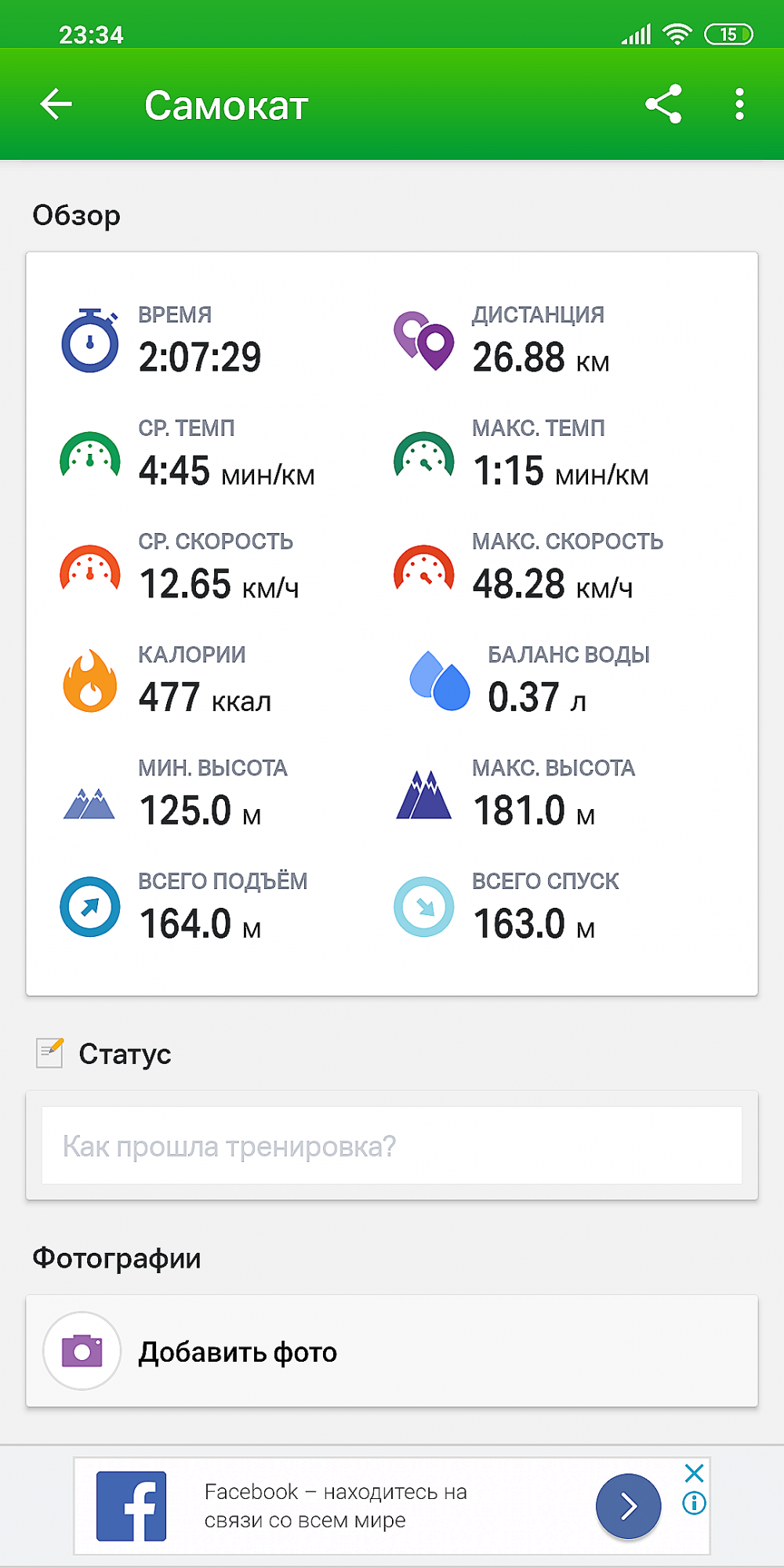Add a photo with Добавить фото

coord(235,1352)
